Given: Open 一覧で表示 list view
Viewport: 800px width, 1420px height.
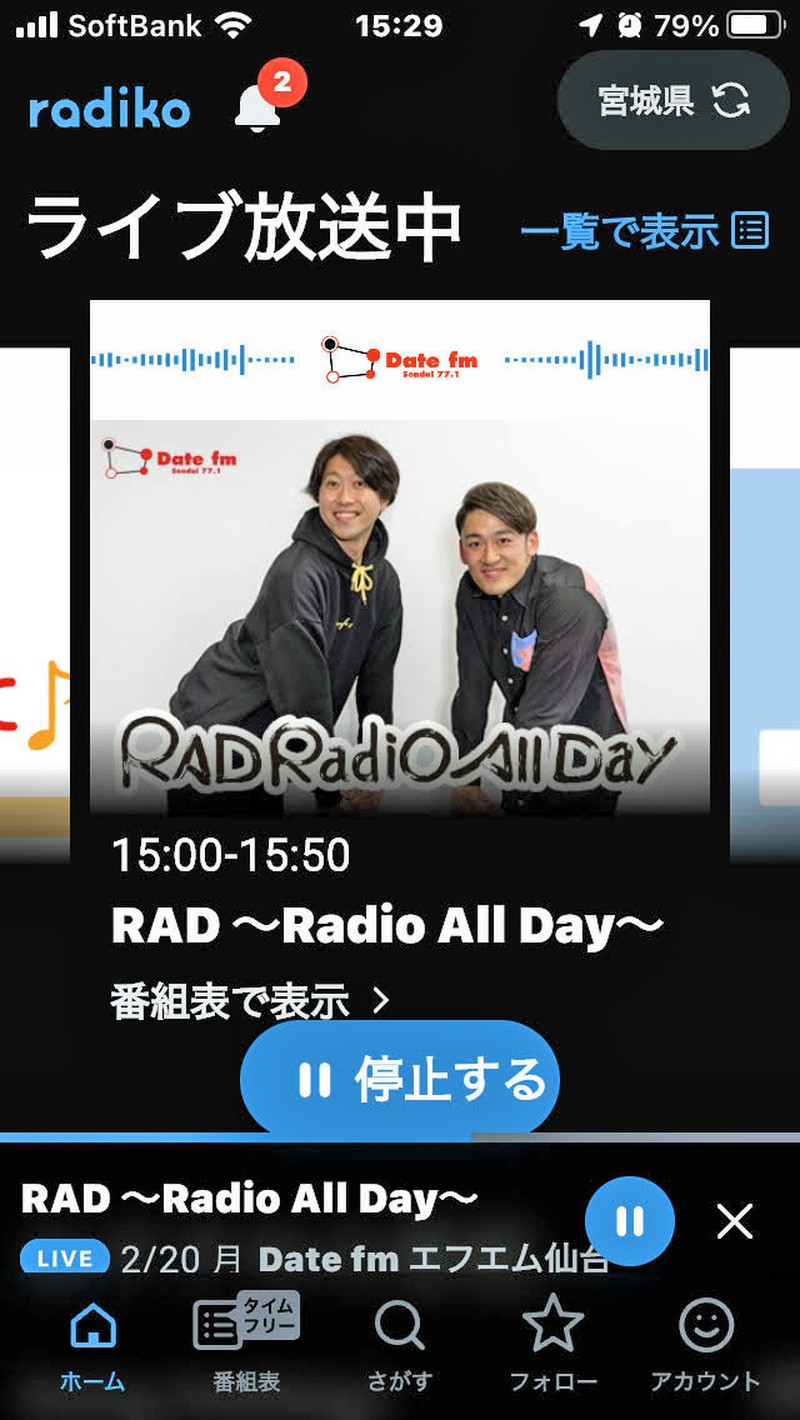Looking at the screenshot, I should [644, 231].
